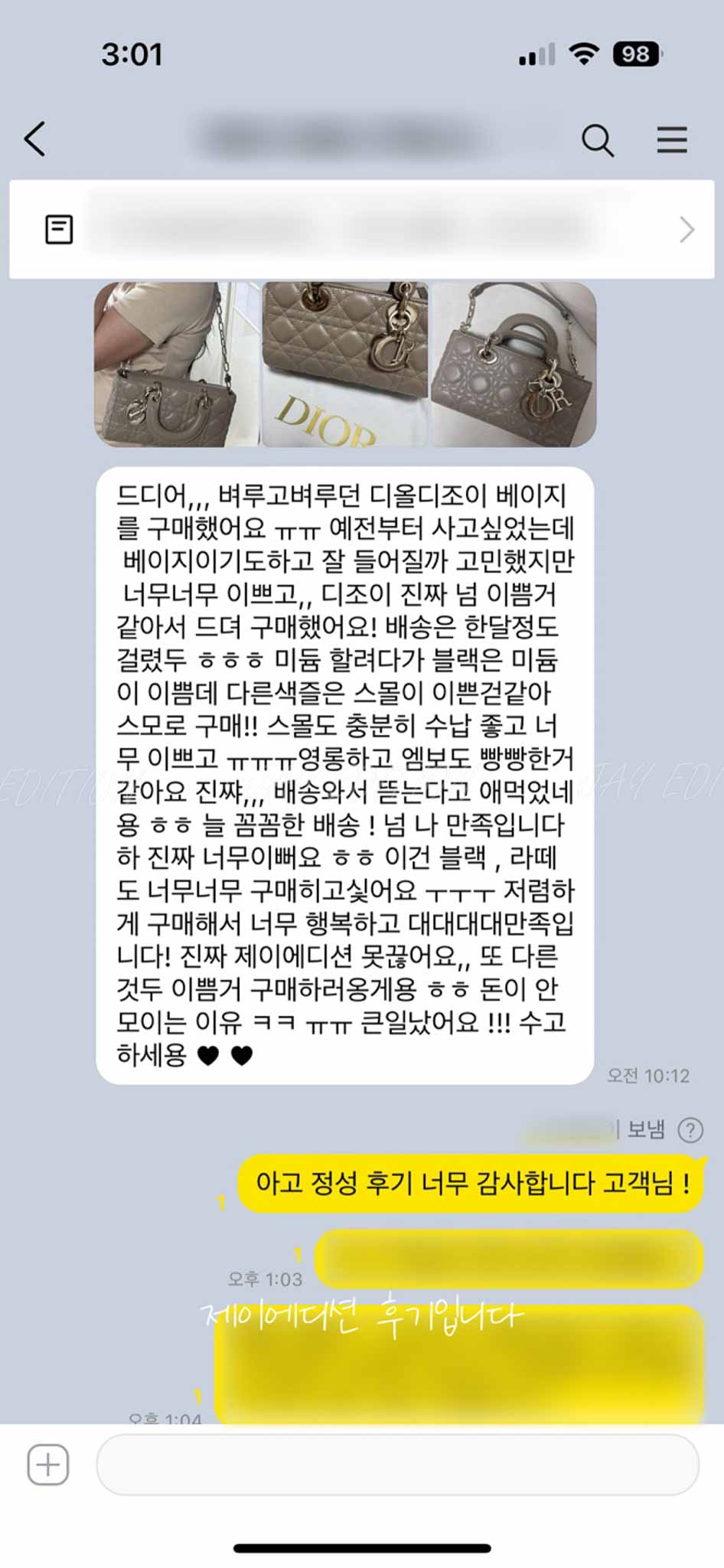Screen dimensions: 724x1568
Task: Go back to the chat list
Action: pyautogui.click(x=35, y=139)
